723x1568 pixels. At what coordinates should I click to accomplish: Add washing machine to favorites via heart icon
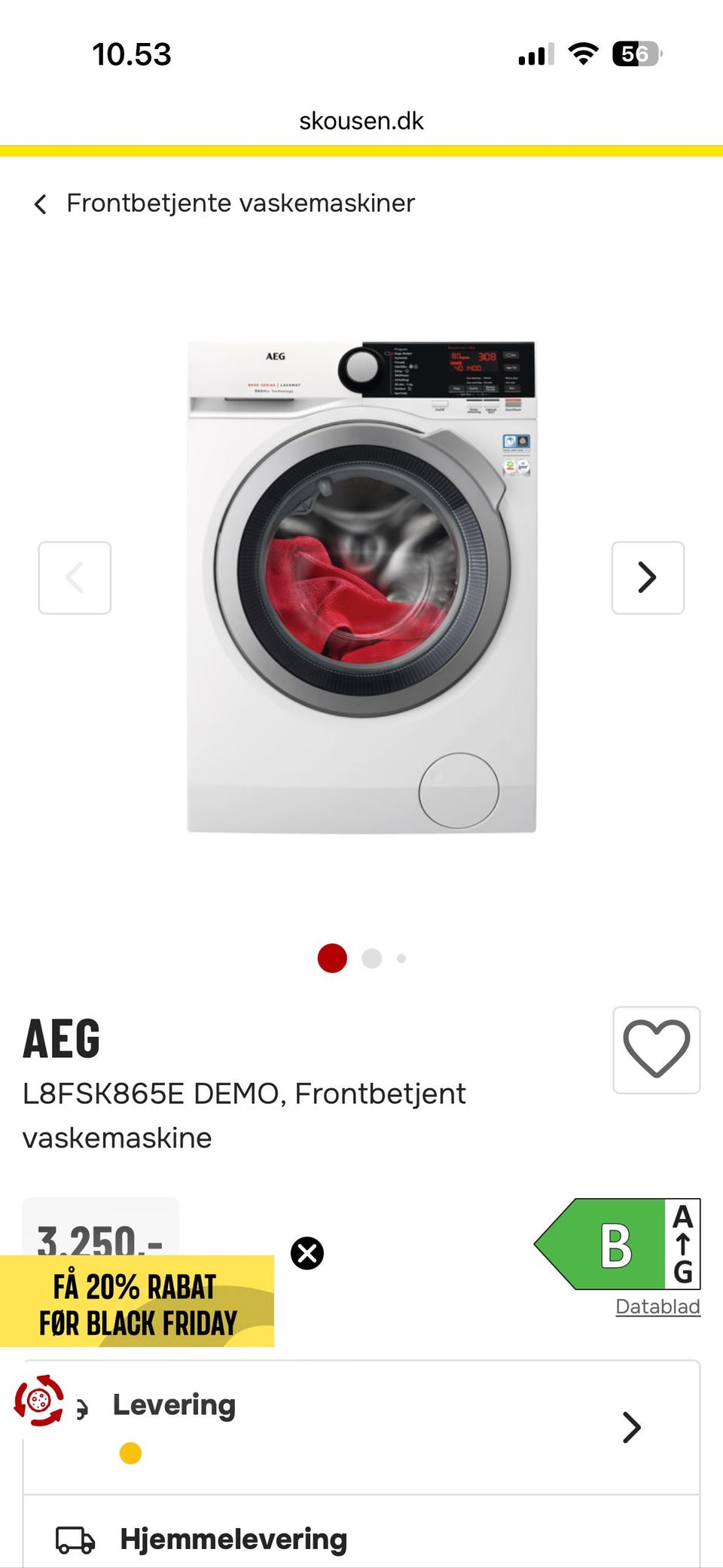point(656,1048)
